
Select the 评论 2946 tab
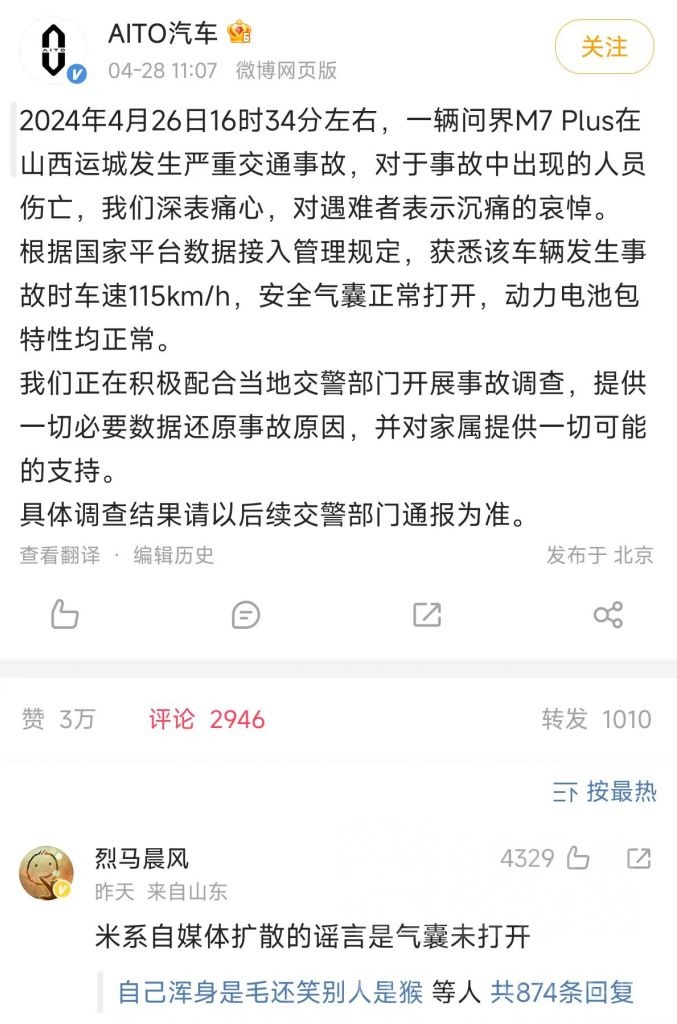click(x=207, y=719)
